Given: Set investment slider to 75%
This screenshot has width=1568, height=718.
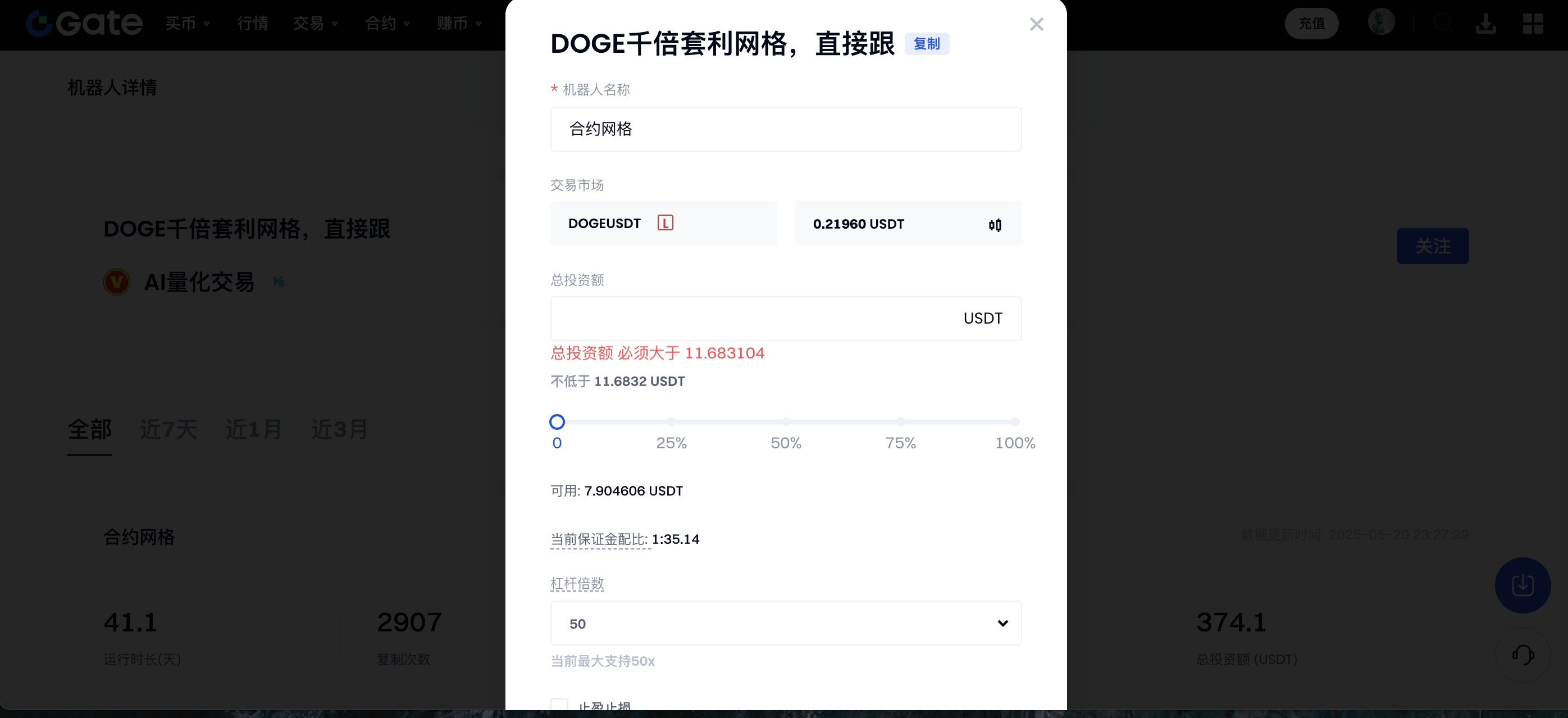Looking at the screenshot, I should [900, 421].
